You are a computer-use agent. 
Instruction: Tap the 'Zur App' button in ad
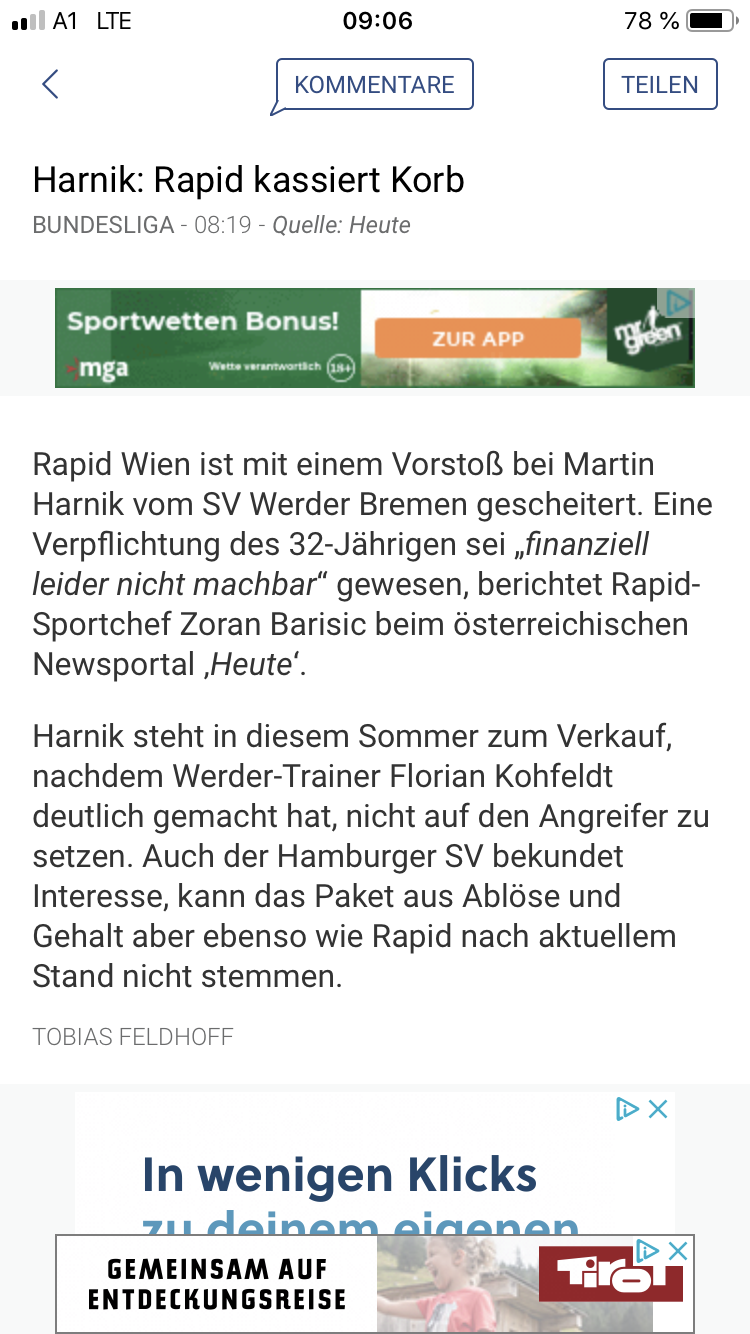(x=478, y=339)
